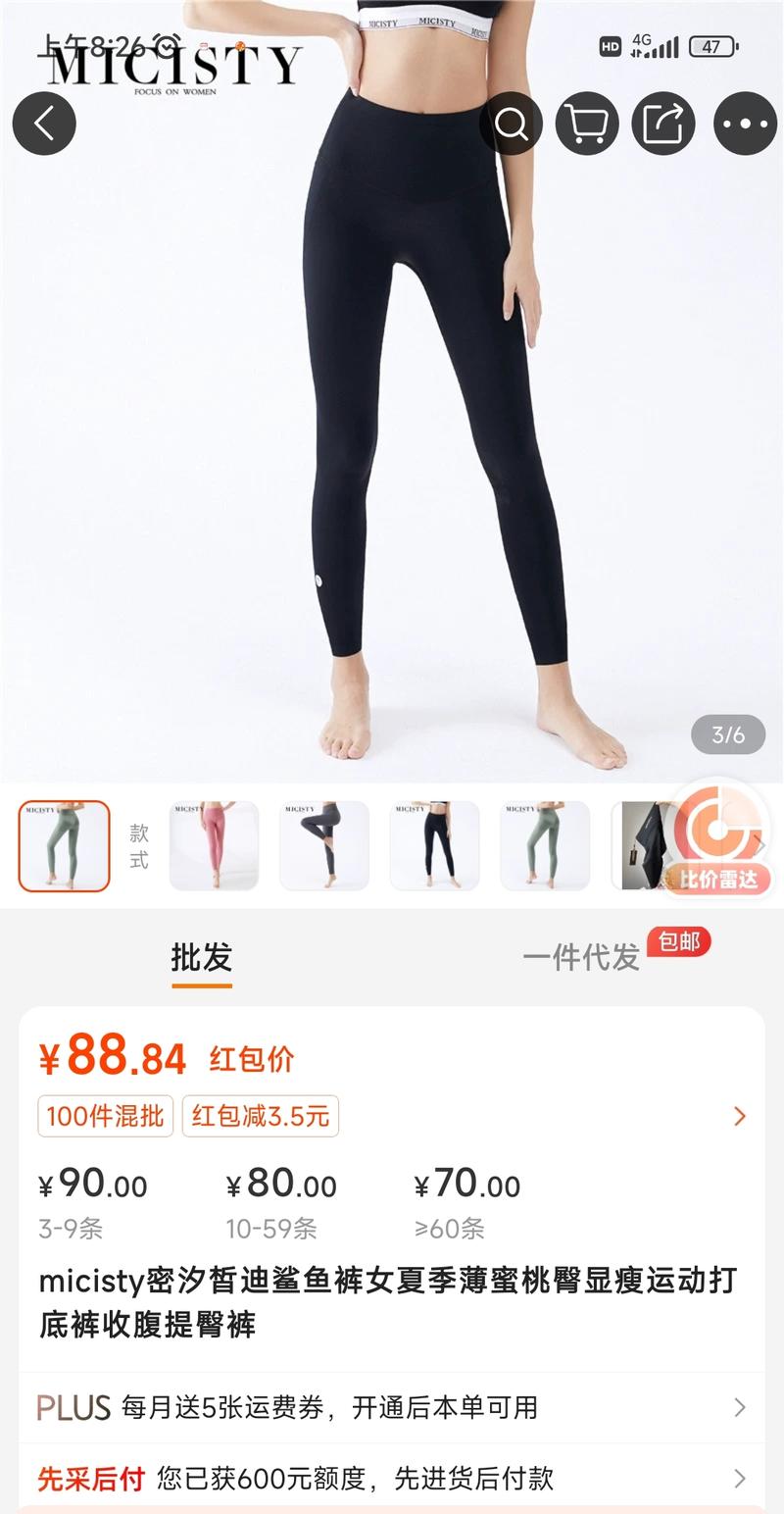Tap the 3/6 image counter indicator
This screenshot has width=784, height=1514.
(726, 732)
